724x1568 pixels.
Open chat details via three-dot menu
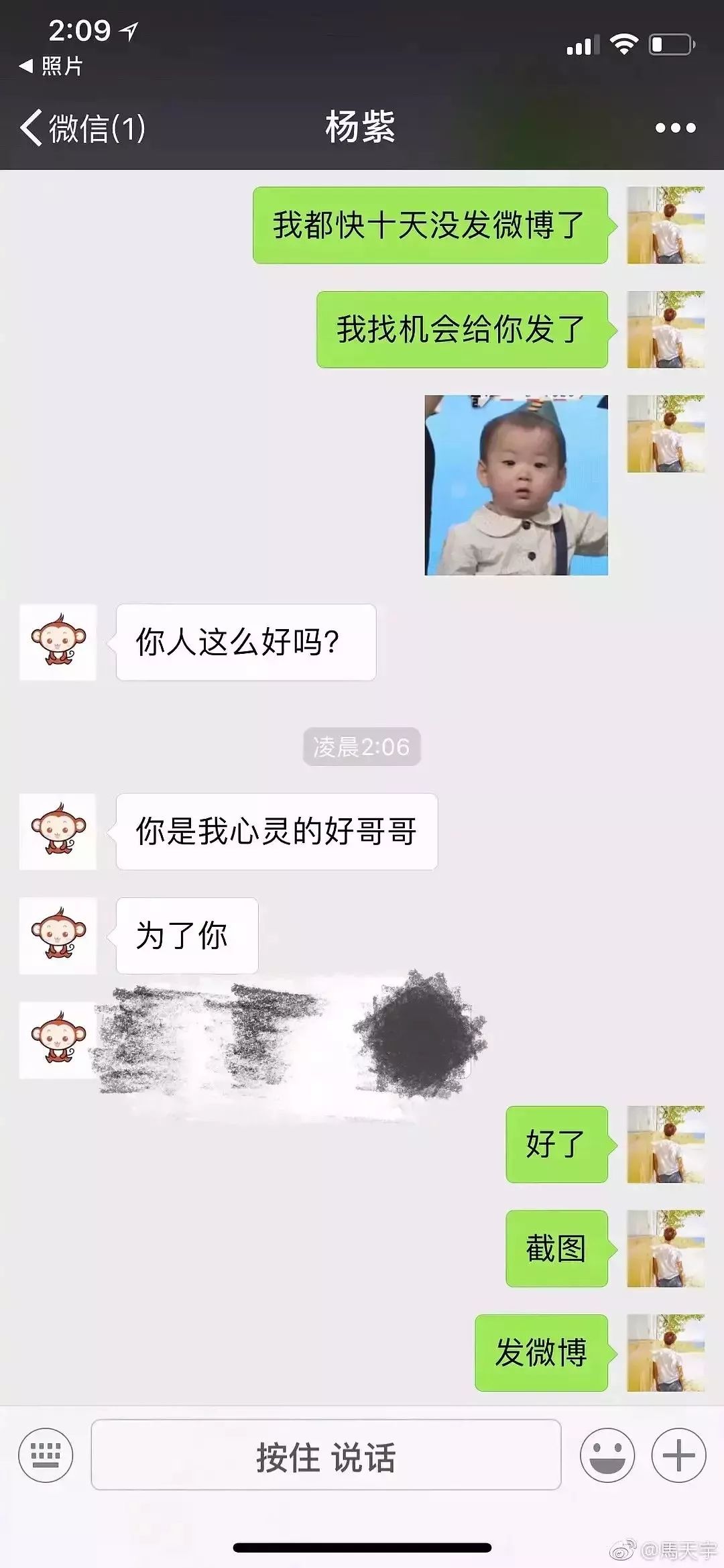point(675,127)
